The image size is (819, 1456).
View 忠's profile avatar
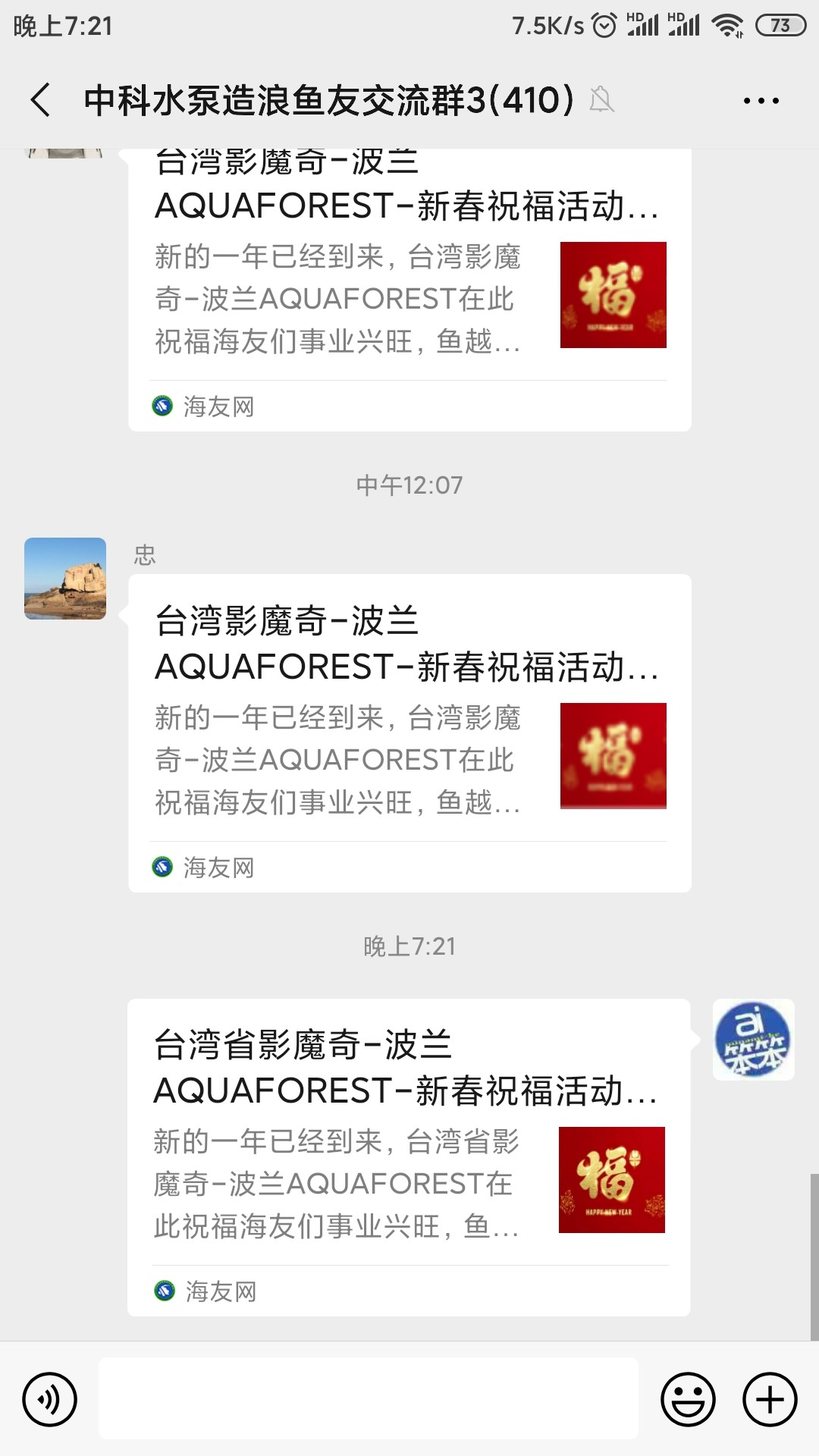click(65, 579)
